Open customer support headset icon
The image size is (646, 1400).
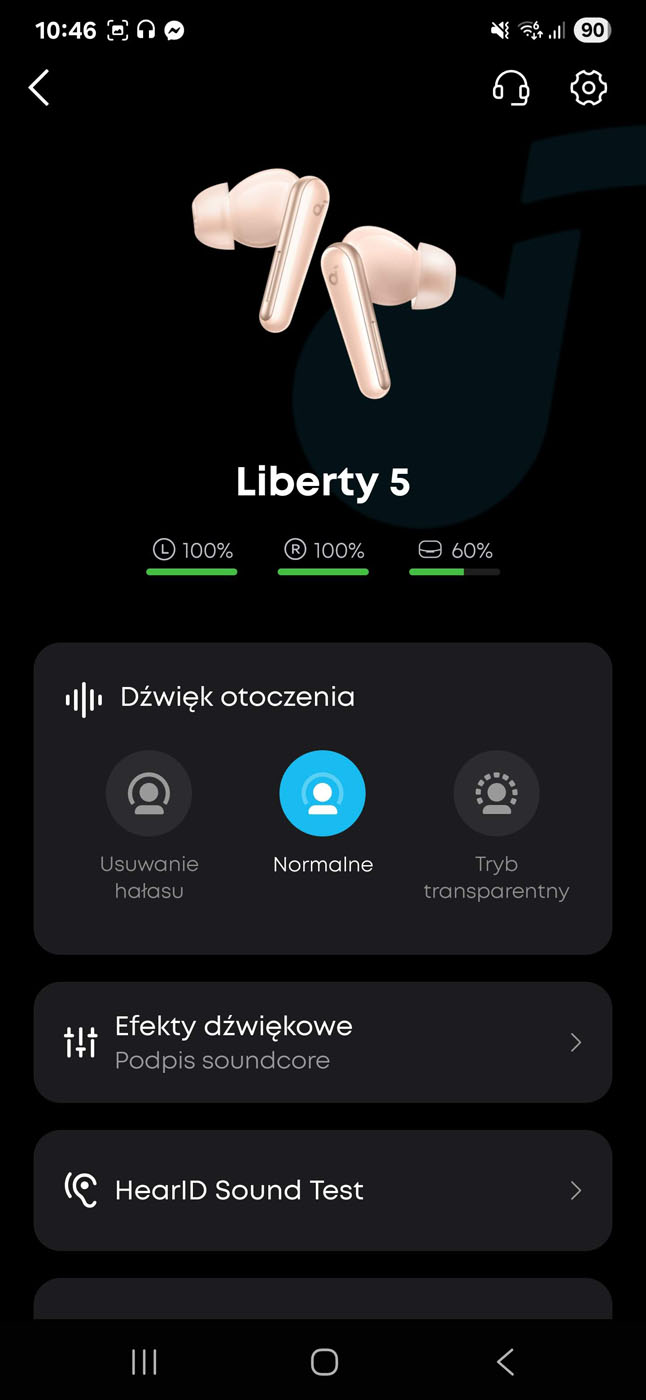(x=510, y=88)
